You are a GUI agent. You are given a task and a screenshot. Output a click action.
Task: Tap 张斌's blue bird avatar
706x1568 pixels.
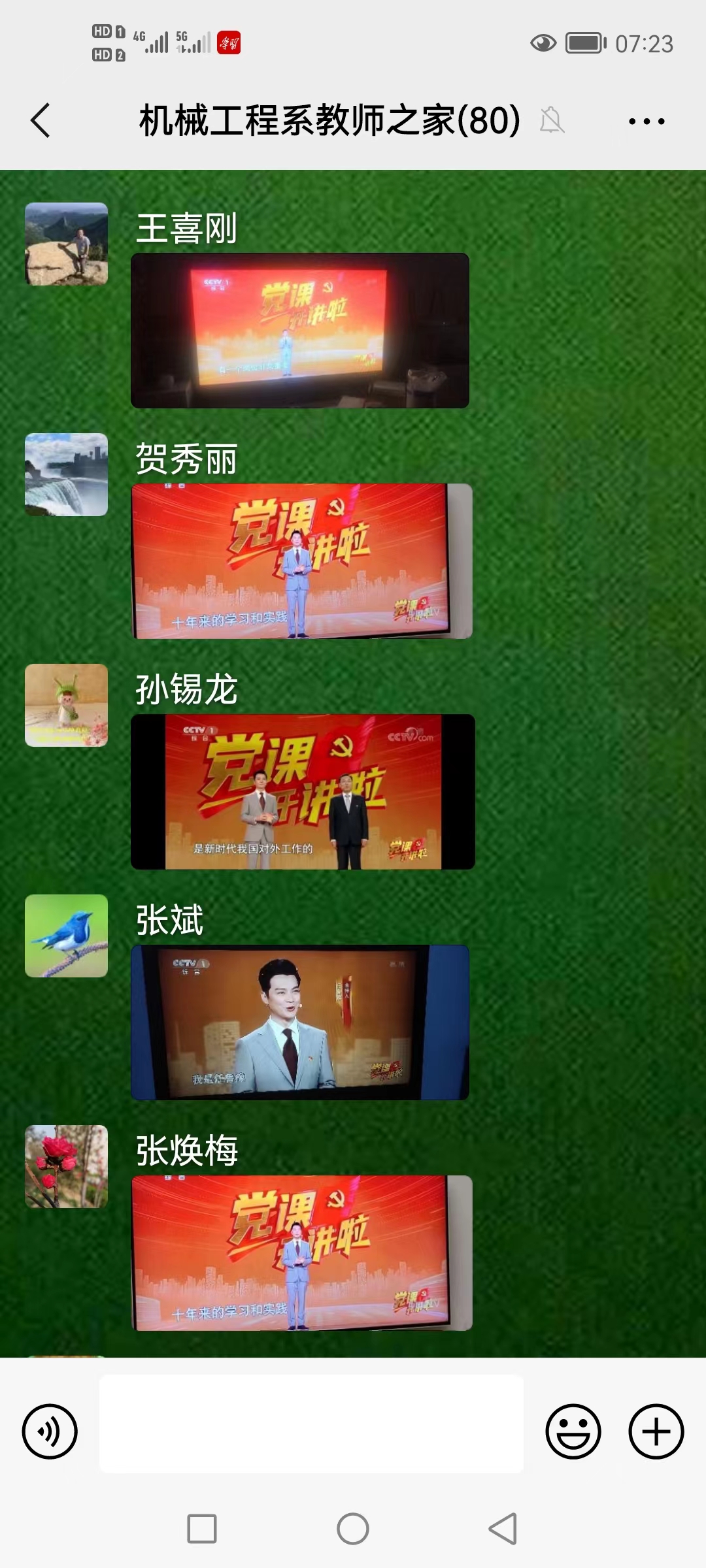66,936
